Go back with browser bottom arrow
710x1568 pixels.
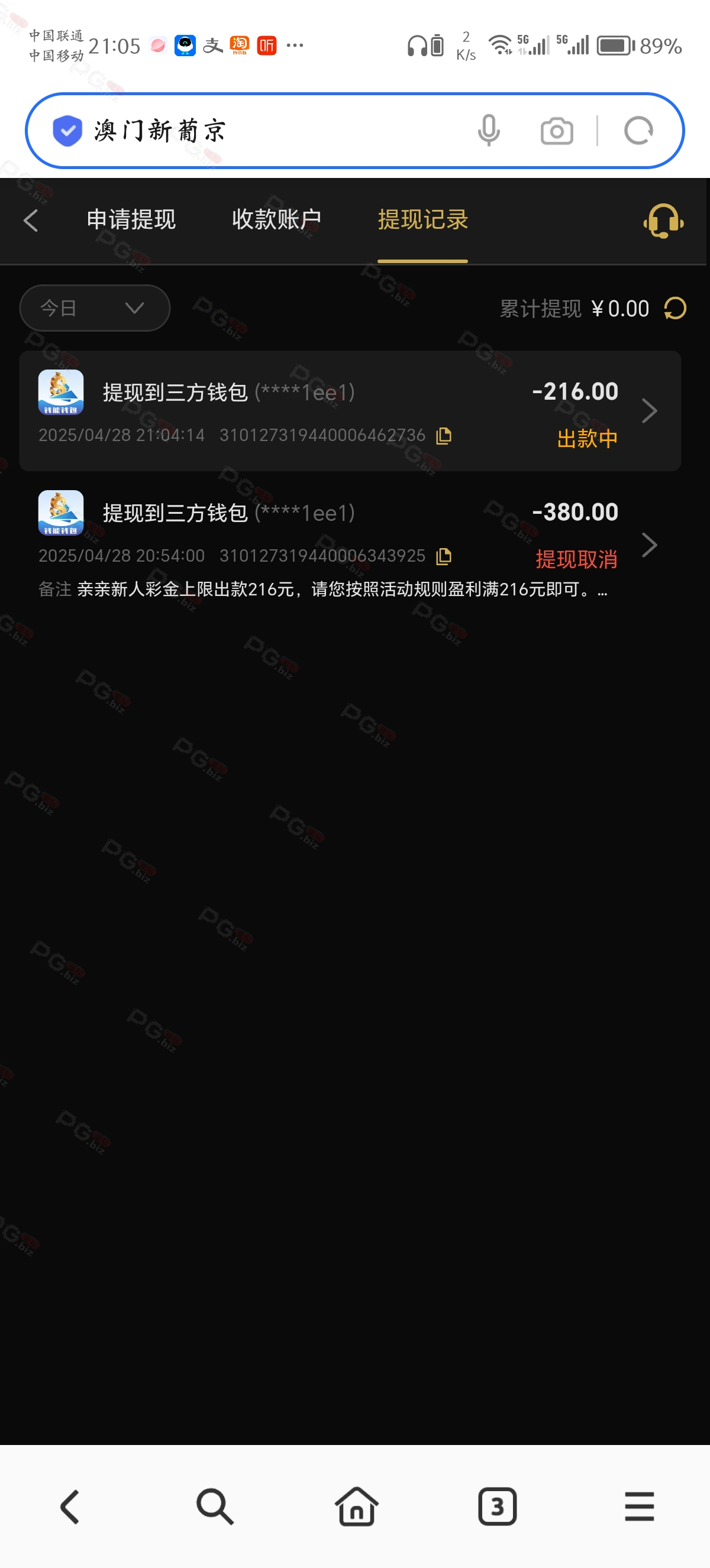click(x=70, y=1507)
